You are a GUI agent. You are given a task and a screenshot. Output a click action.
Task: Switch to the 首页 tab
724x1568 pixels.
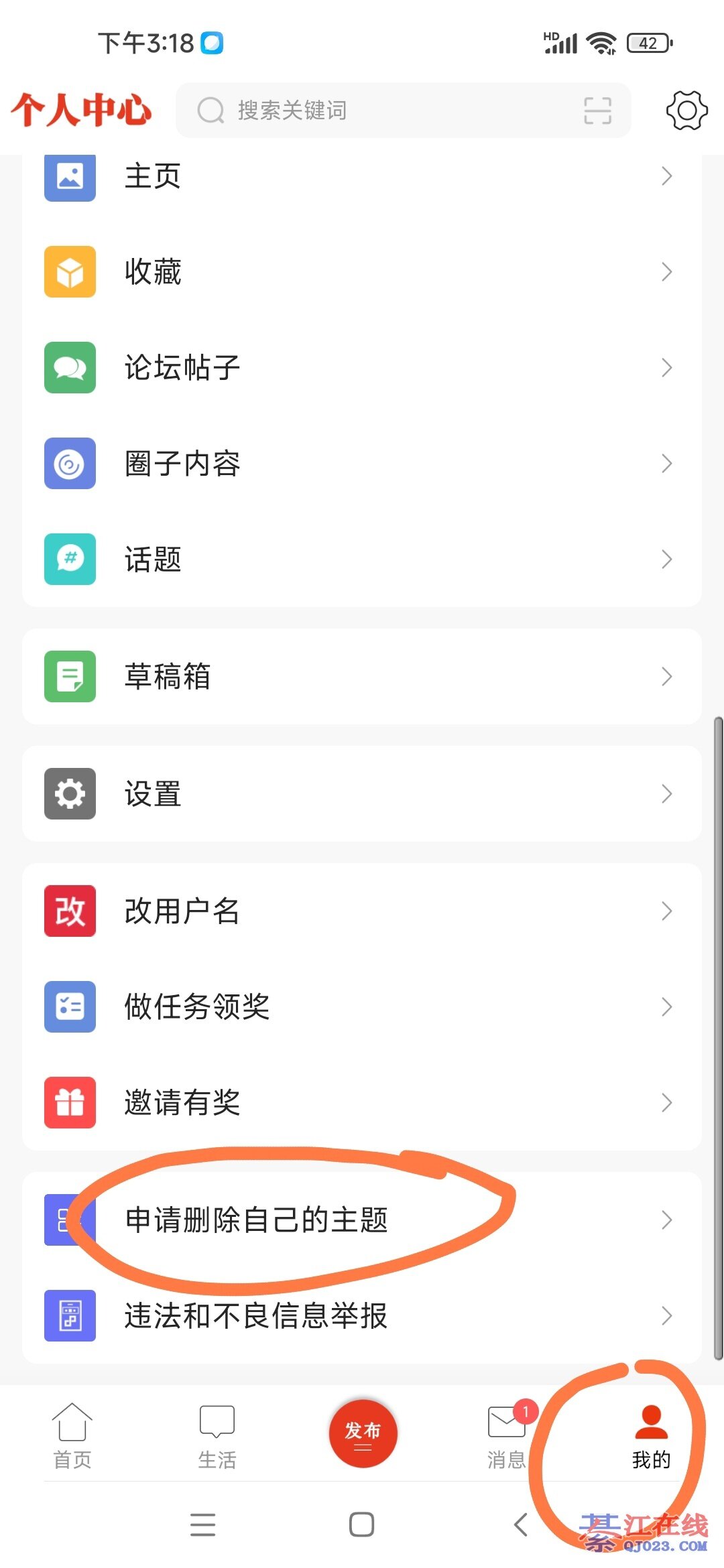coord(72,1435)
